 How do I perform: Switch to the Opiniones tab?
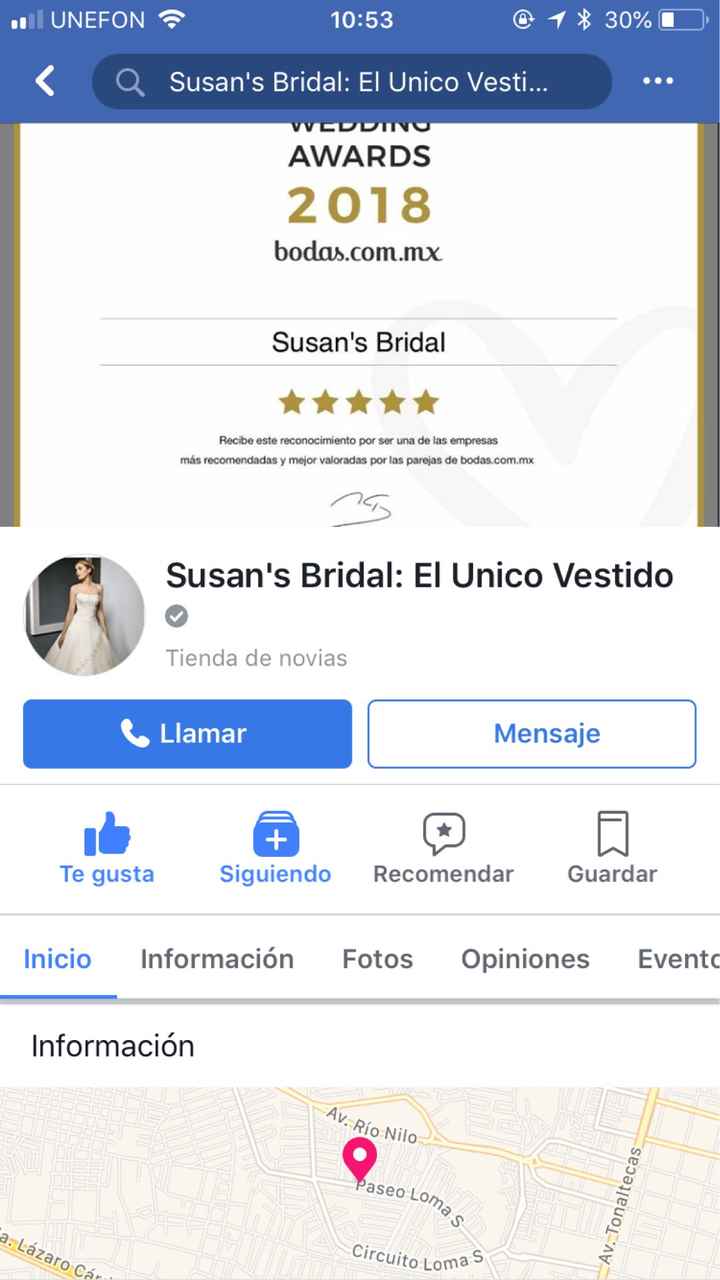click(x=524, y=958)
